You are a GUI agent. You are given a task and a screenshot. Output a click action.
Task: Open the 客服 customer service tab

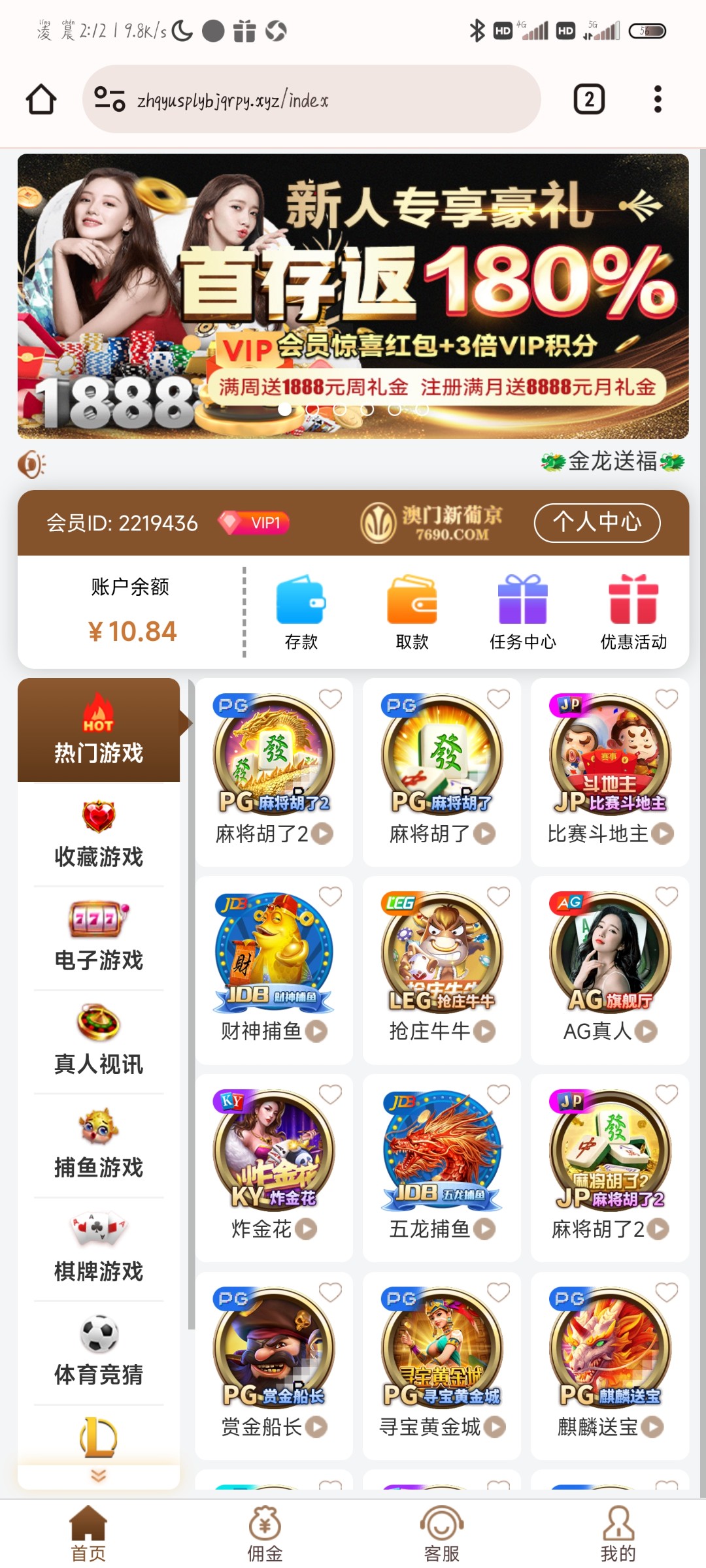(441, 1533)
